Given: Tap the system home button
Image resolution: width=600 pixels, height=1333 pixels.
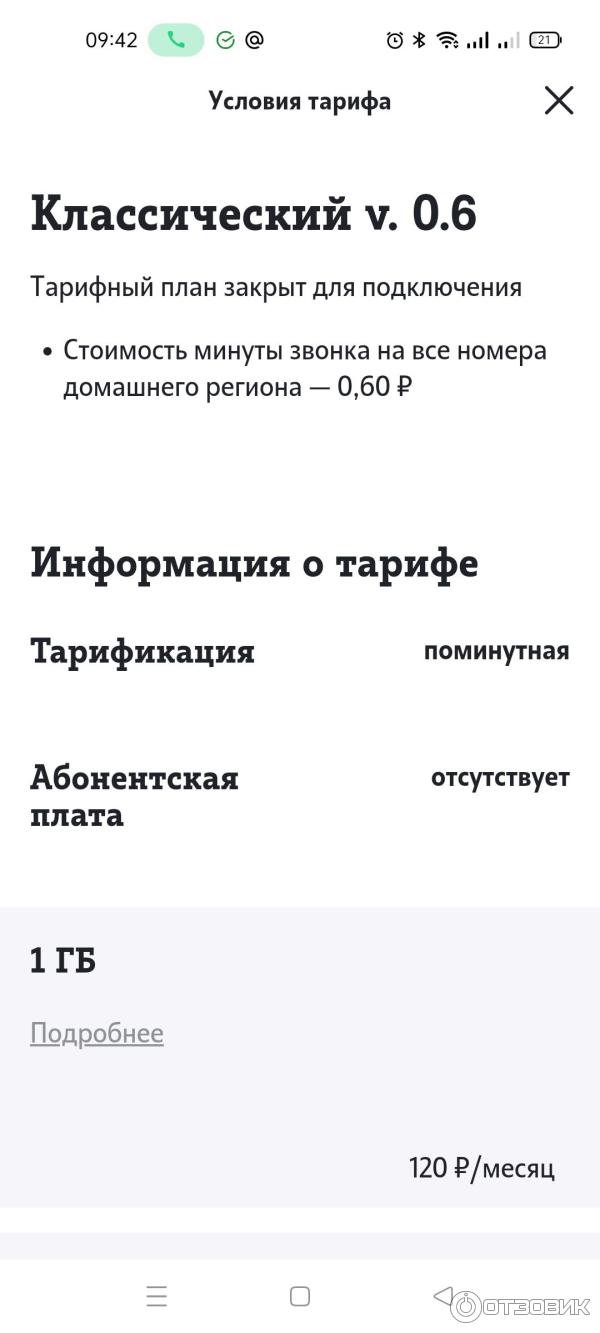Looking at the screenshot, I should (x=300, y=1297).
